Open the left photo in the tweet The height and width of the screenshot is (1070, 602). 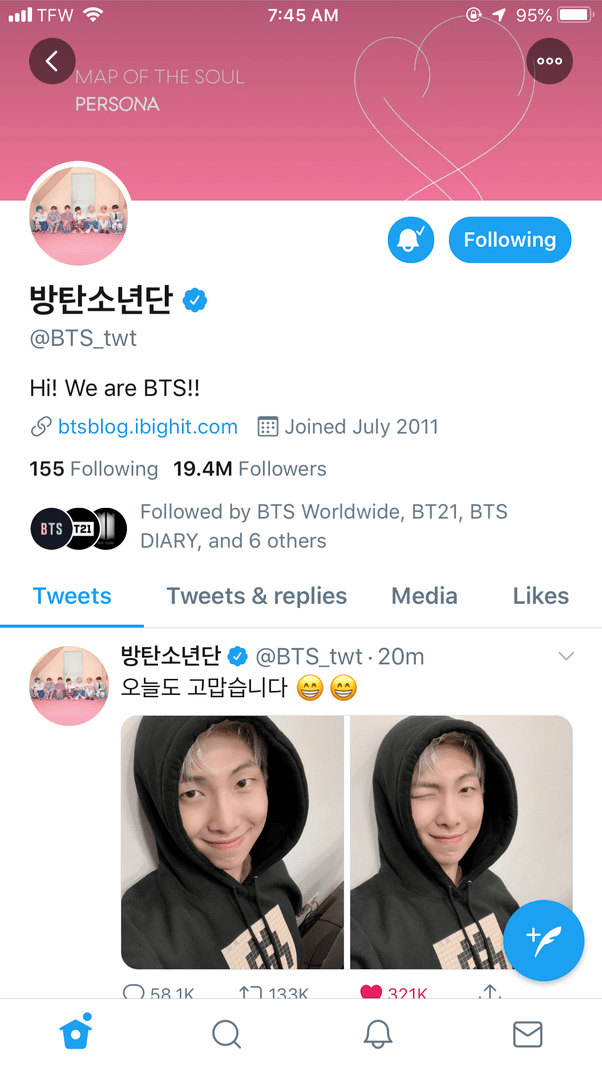(232, 842)
